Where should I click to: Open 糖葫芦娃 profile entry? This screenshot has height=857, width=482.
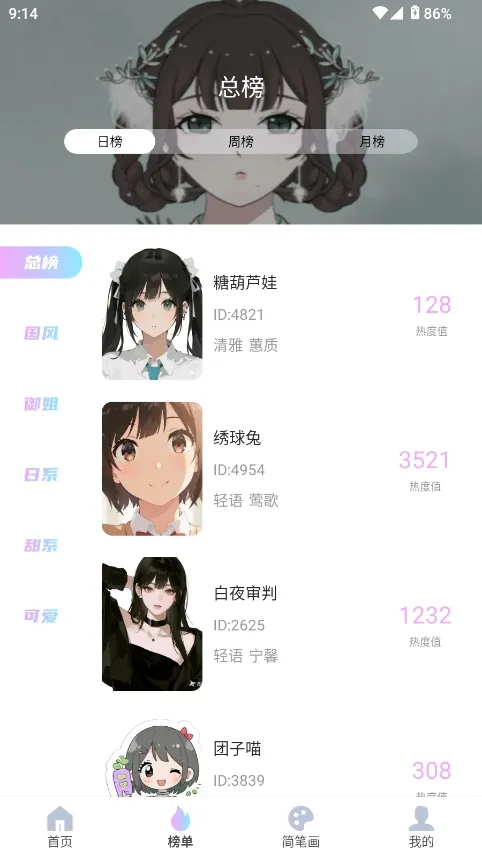click(x=277, y=314)
